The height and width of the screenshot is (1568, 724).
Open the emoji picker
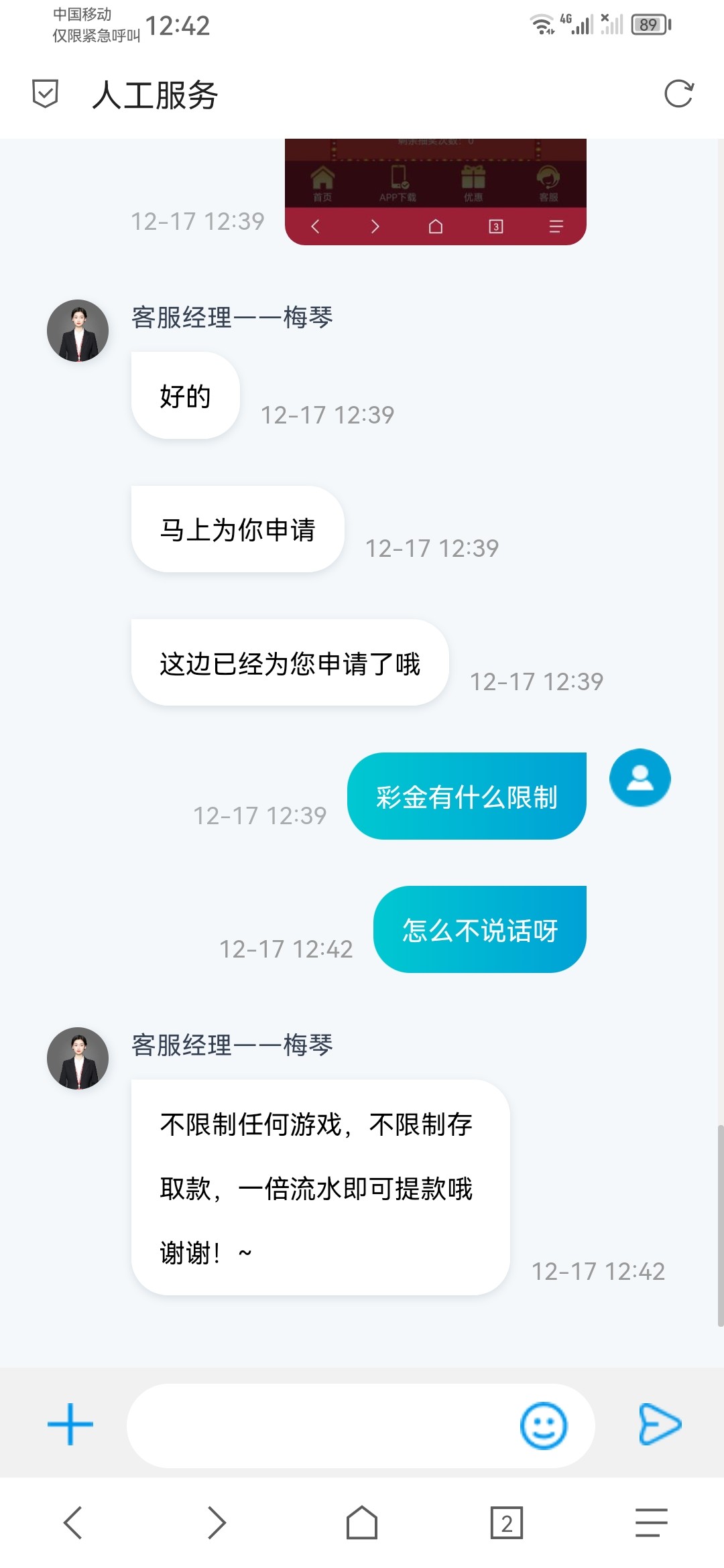click(543, 1426)
